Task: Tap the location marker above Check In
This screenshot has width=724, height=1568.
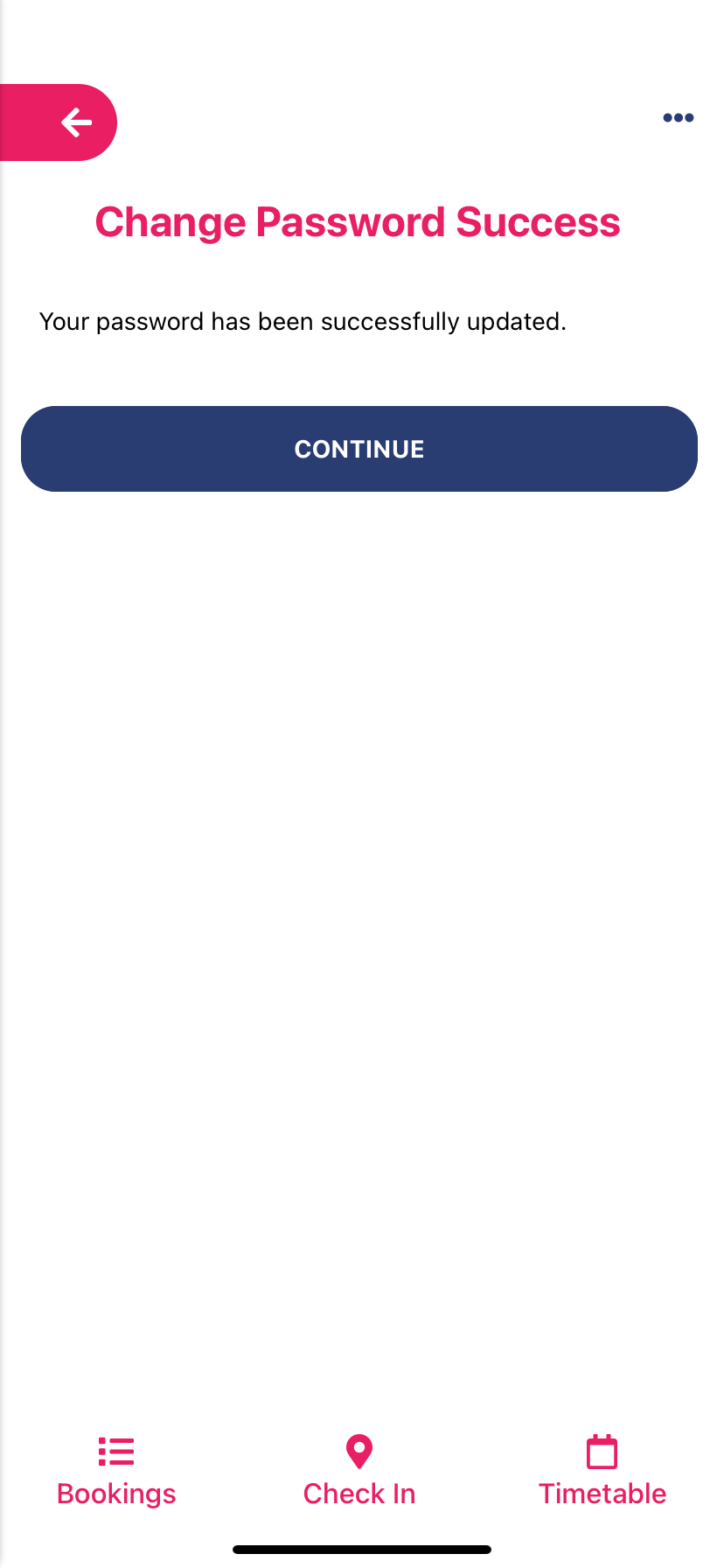Action: tap(359, 1451)
